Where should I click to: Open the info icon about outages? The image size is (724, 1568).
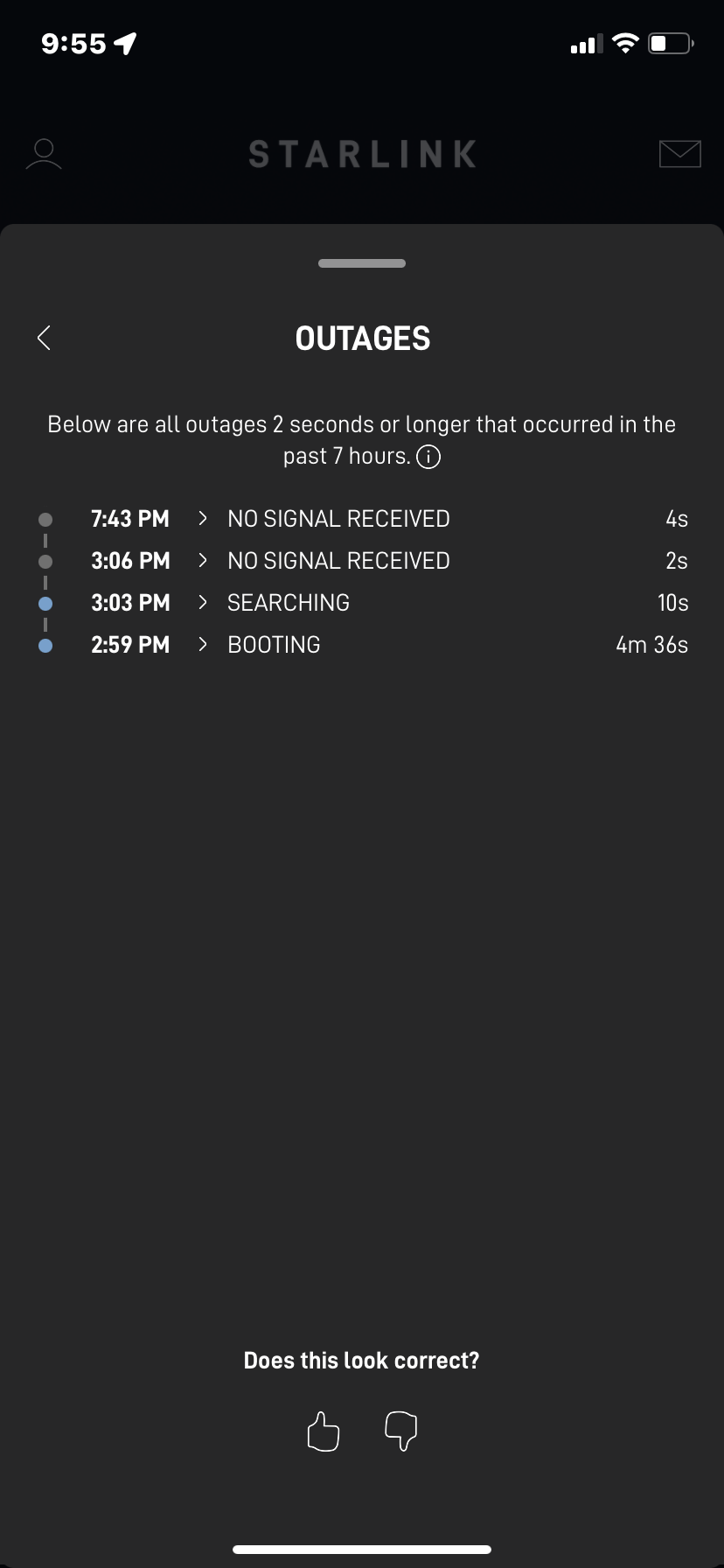click(428, 457)
